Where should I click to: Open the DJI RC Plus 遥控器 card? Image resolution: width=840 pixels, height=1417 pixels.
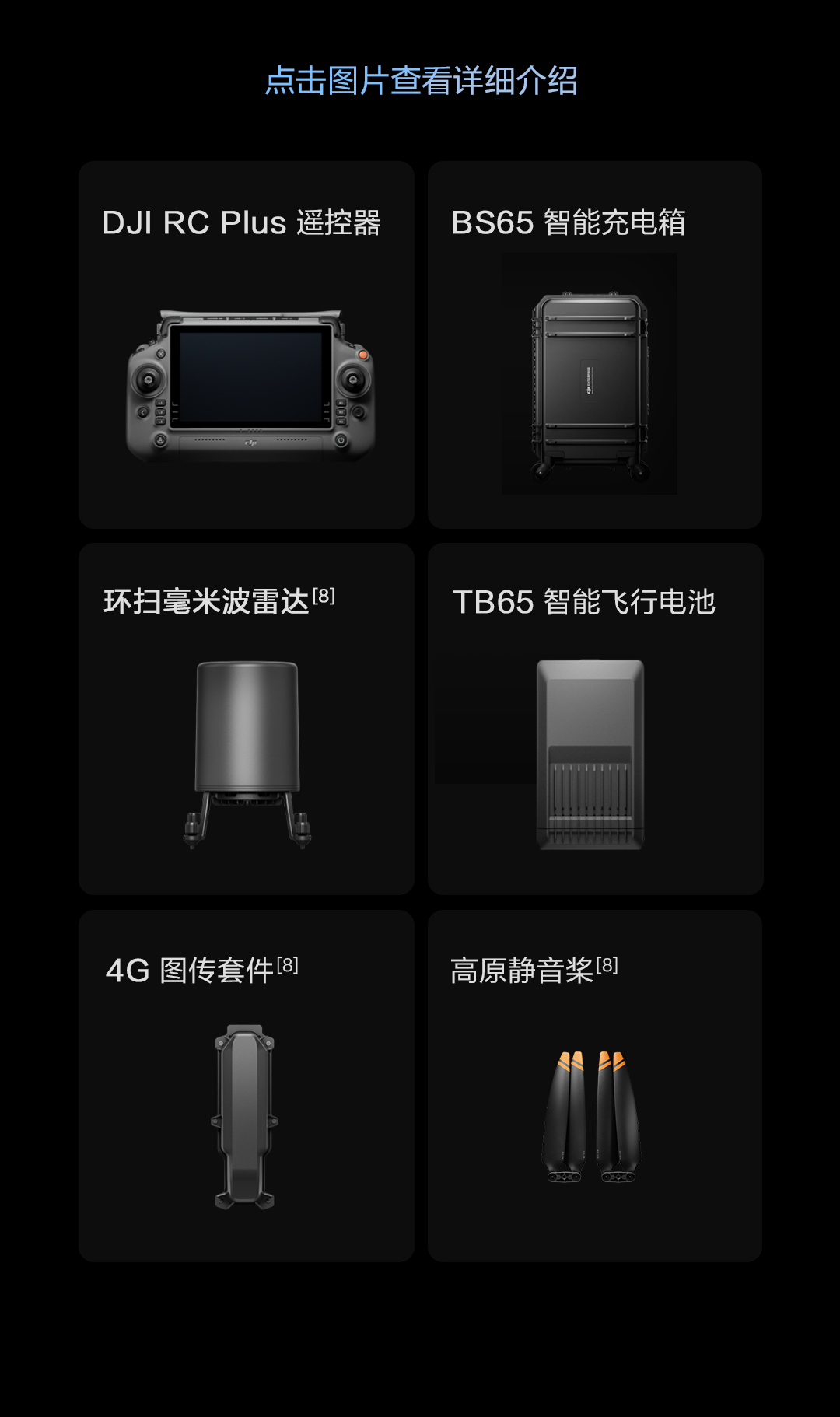(247, 345)
